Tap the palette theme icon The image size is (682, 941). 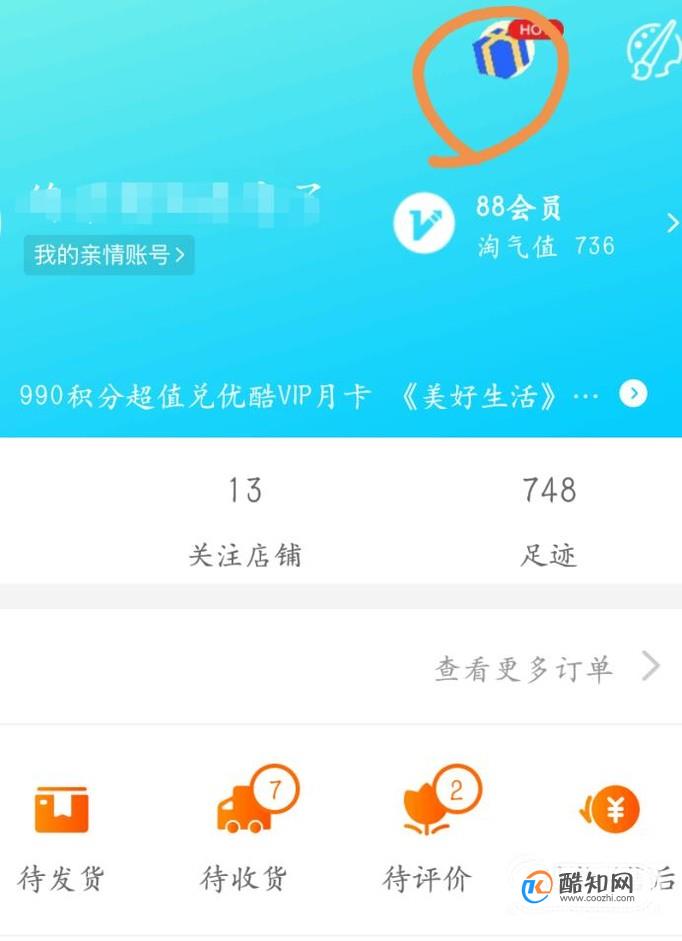click(653, 50)
